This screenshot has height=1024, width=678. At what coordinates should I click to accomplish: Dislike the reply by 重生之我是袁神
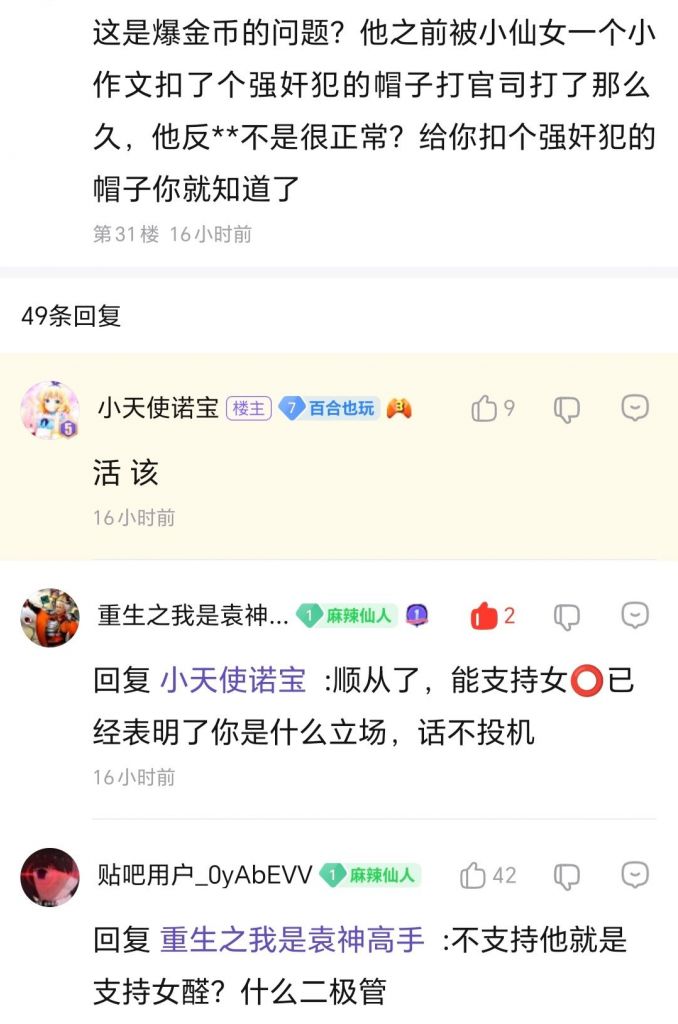(x=567, y=616)
